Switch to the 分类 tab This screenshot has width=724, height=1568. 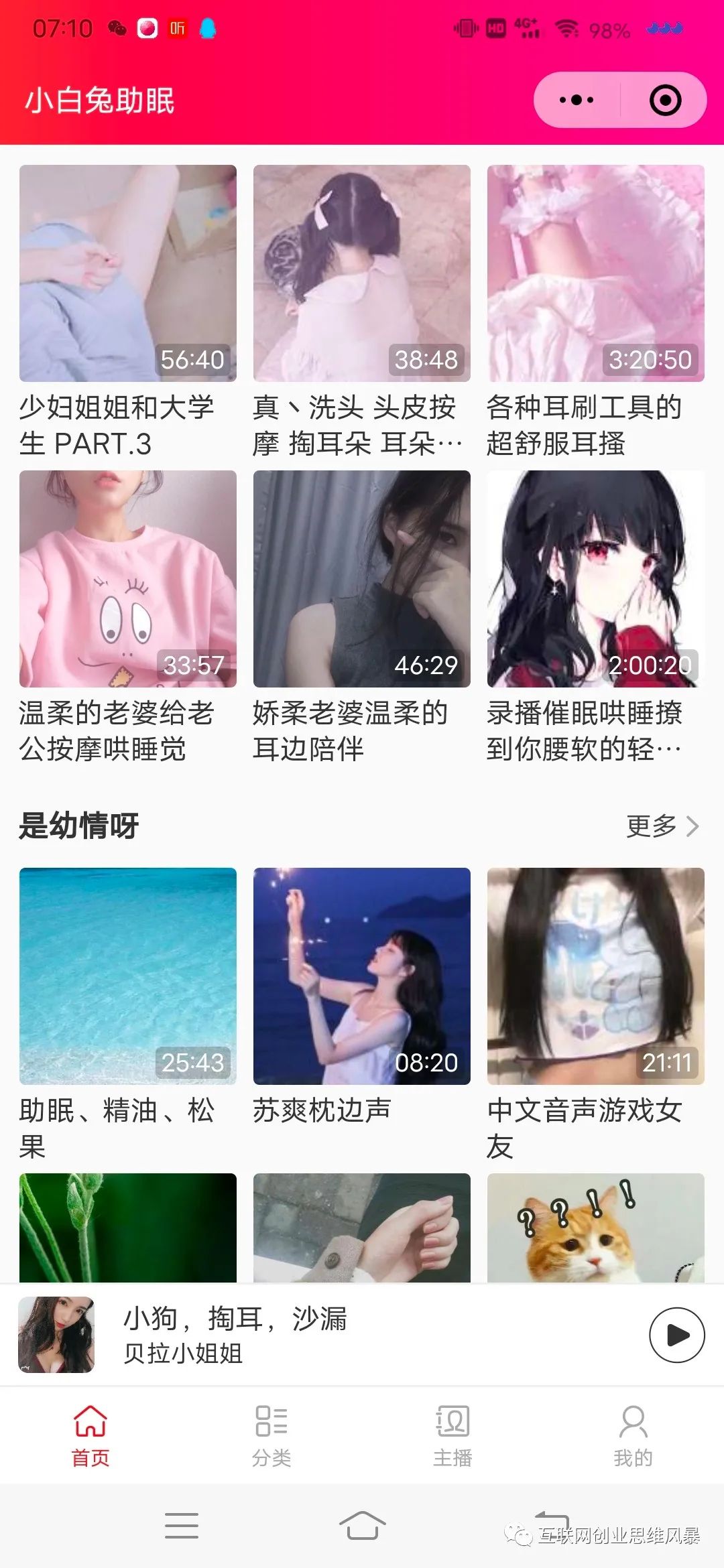[271, 1435]
